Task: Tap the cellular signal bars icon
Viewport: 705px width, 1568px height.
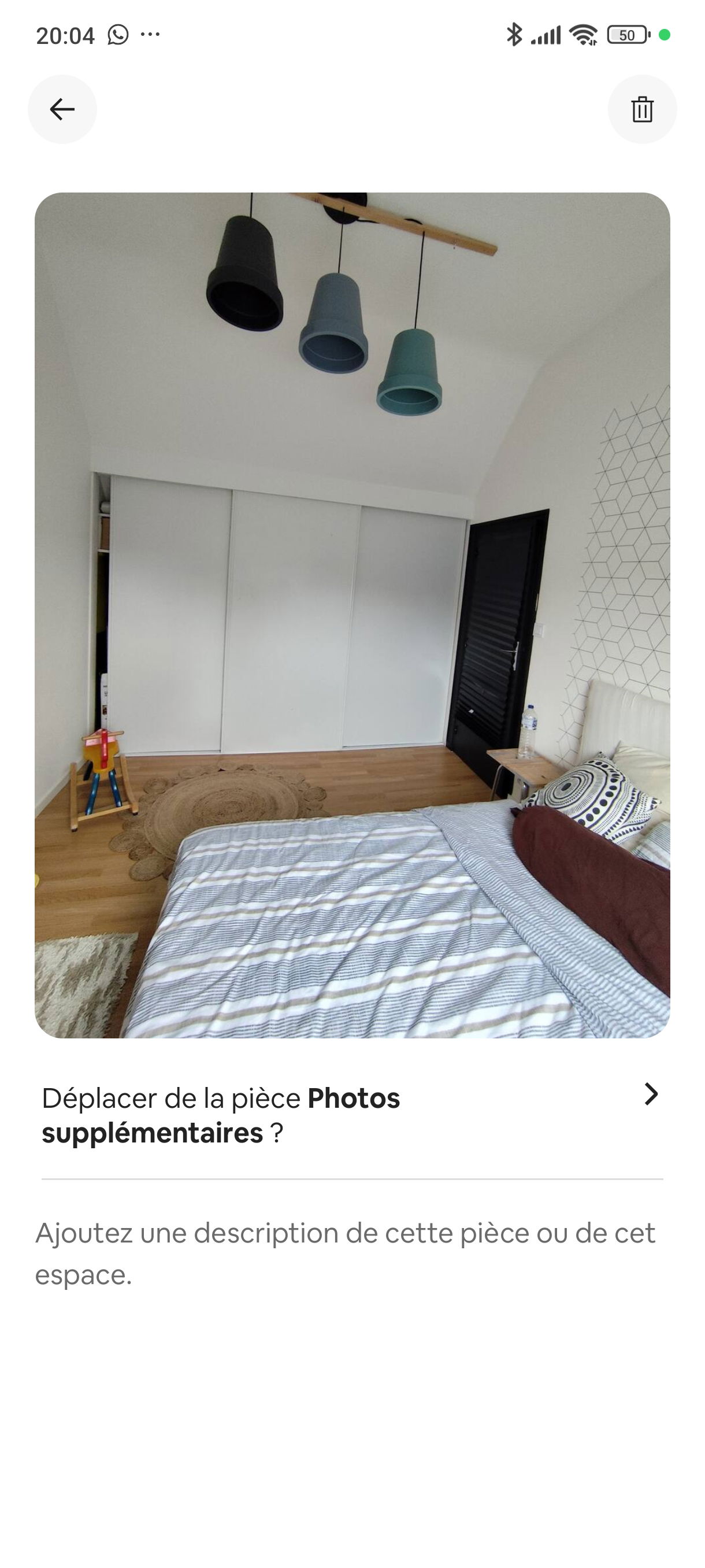Action: pos(546,35)
